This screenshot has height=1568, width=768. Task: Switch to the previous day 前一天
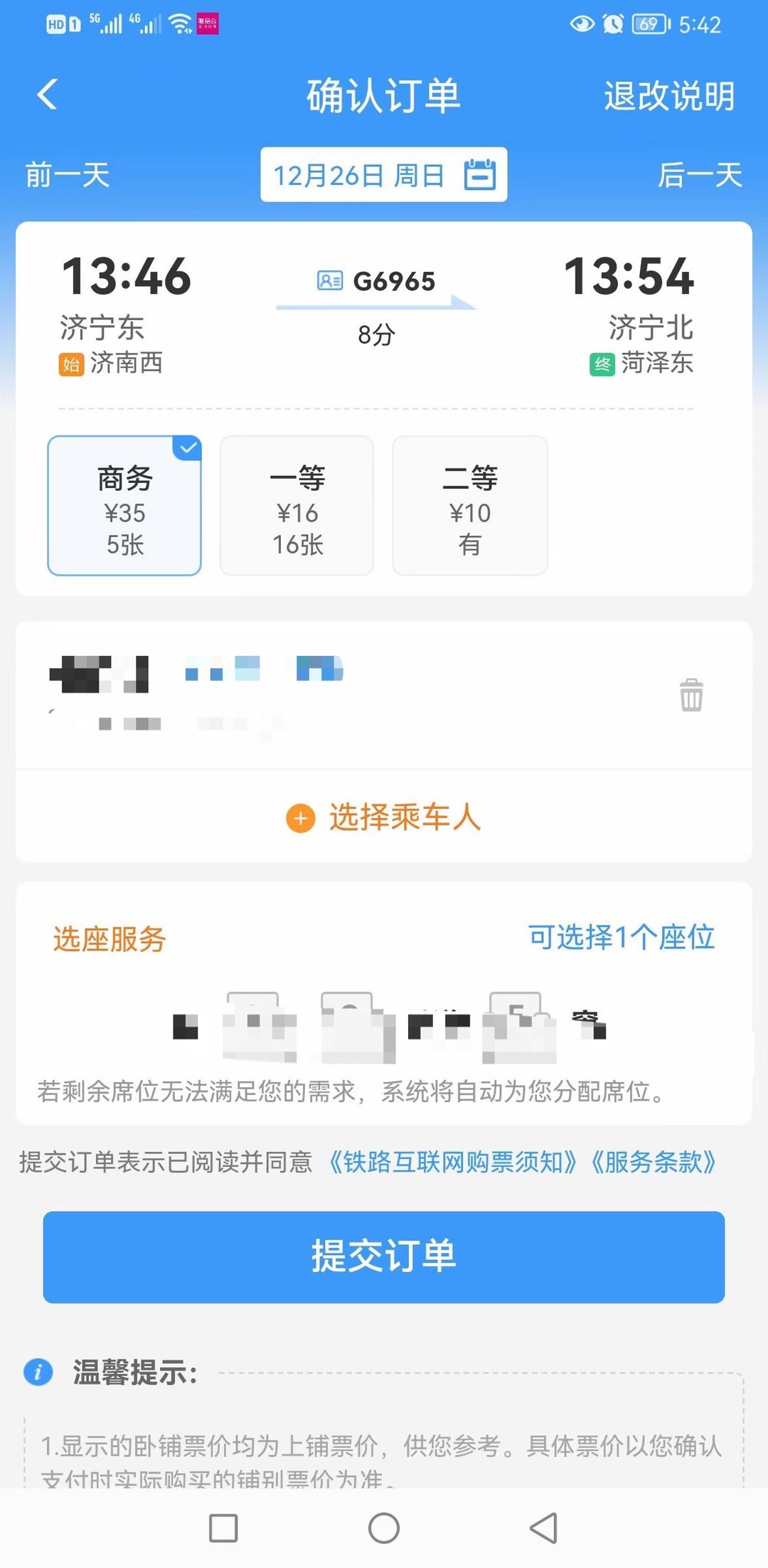pos(68,175)
